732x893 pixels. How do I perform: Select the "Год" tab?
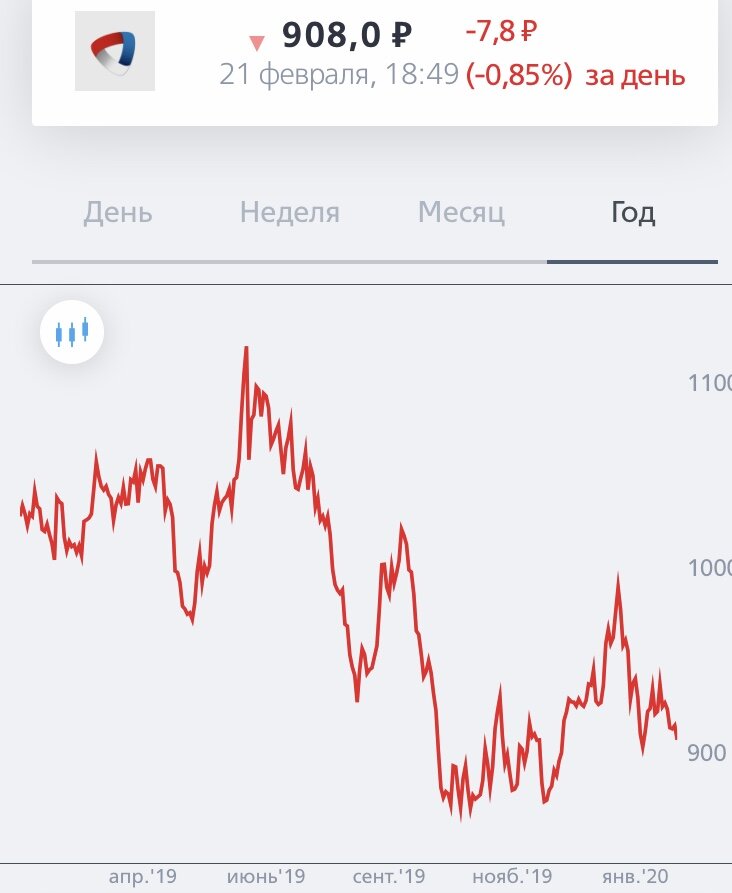(x=633, y=212)
